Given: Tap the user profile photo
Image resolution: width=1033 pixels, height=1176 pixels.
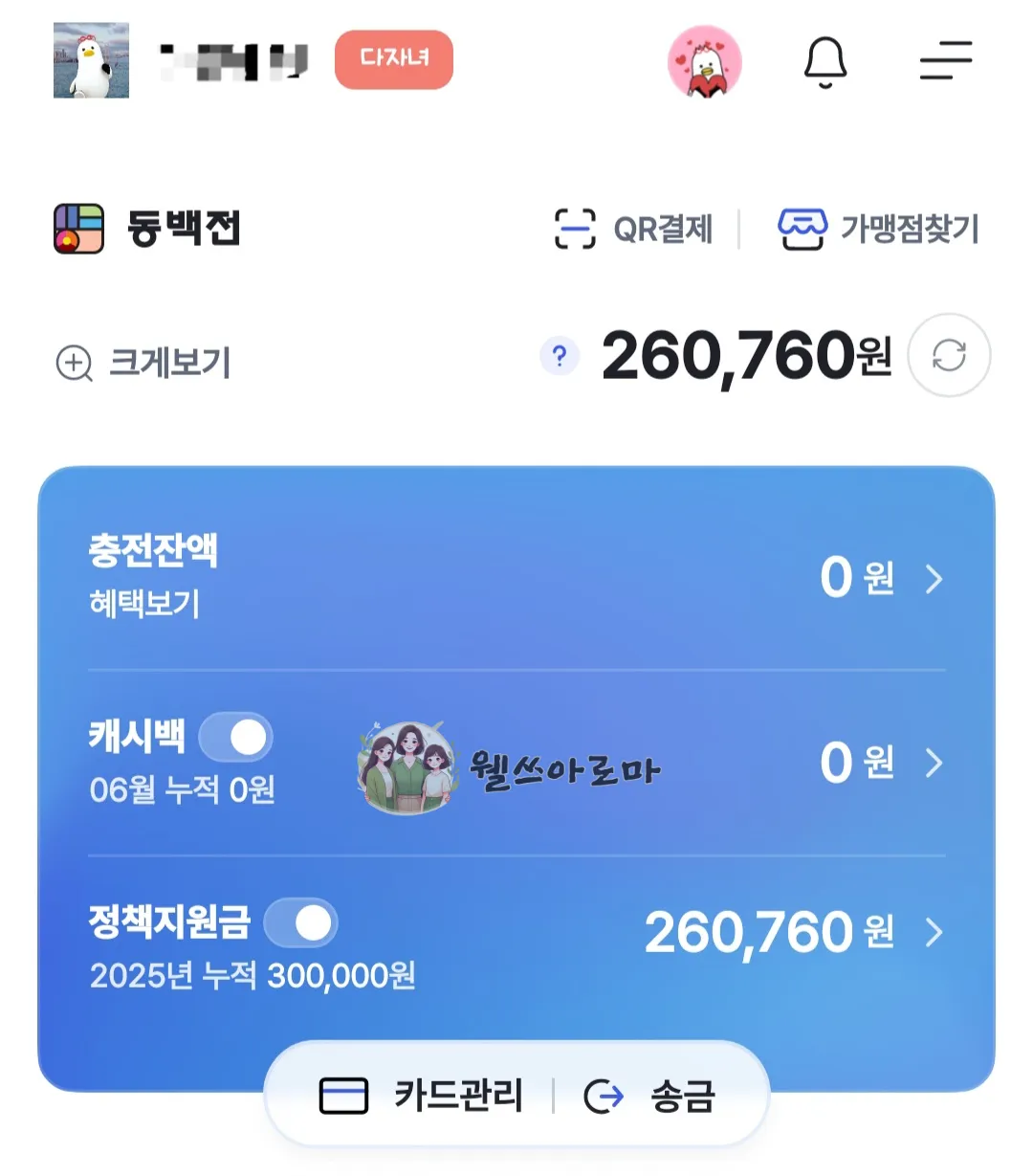Looking at the screenshot, I should (x=91, y=59).
